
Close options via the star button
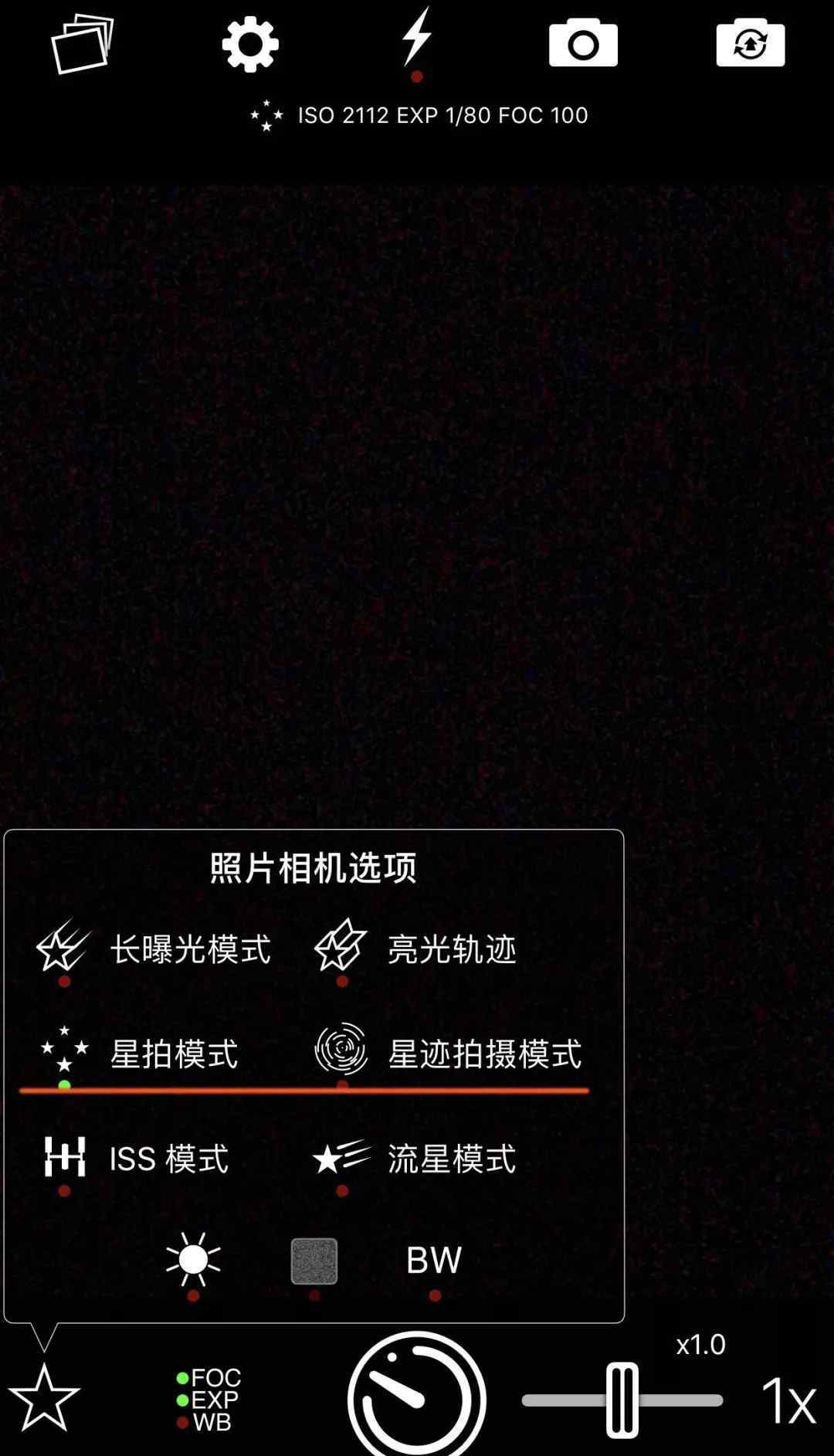pos(44,1398)
